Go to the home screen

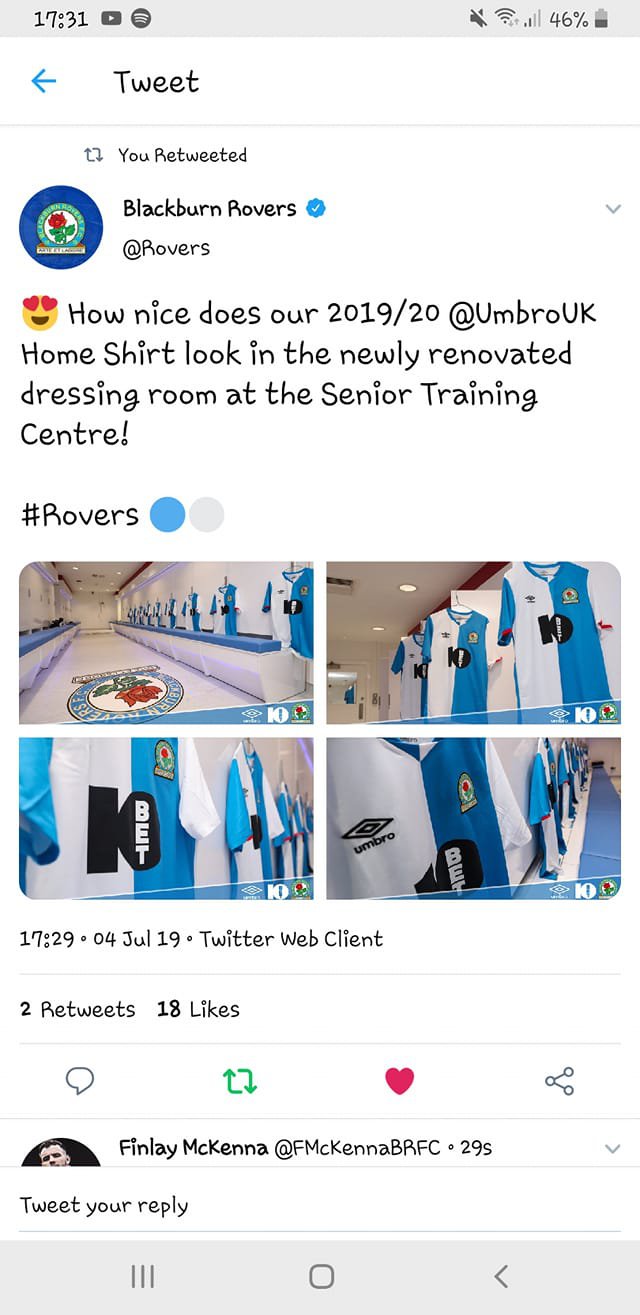(321, 1275)
